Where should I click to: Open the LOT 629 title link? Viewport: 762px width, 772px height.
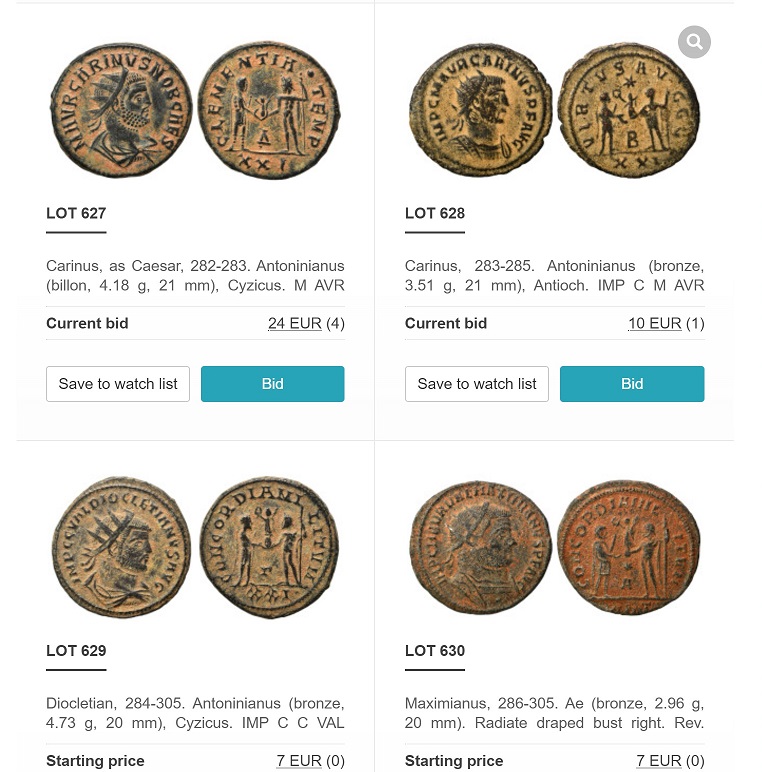point(76,651)
